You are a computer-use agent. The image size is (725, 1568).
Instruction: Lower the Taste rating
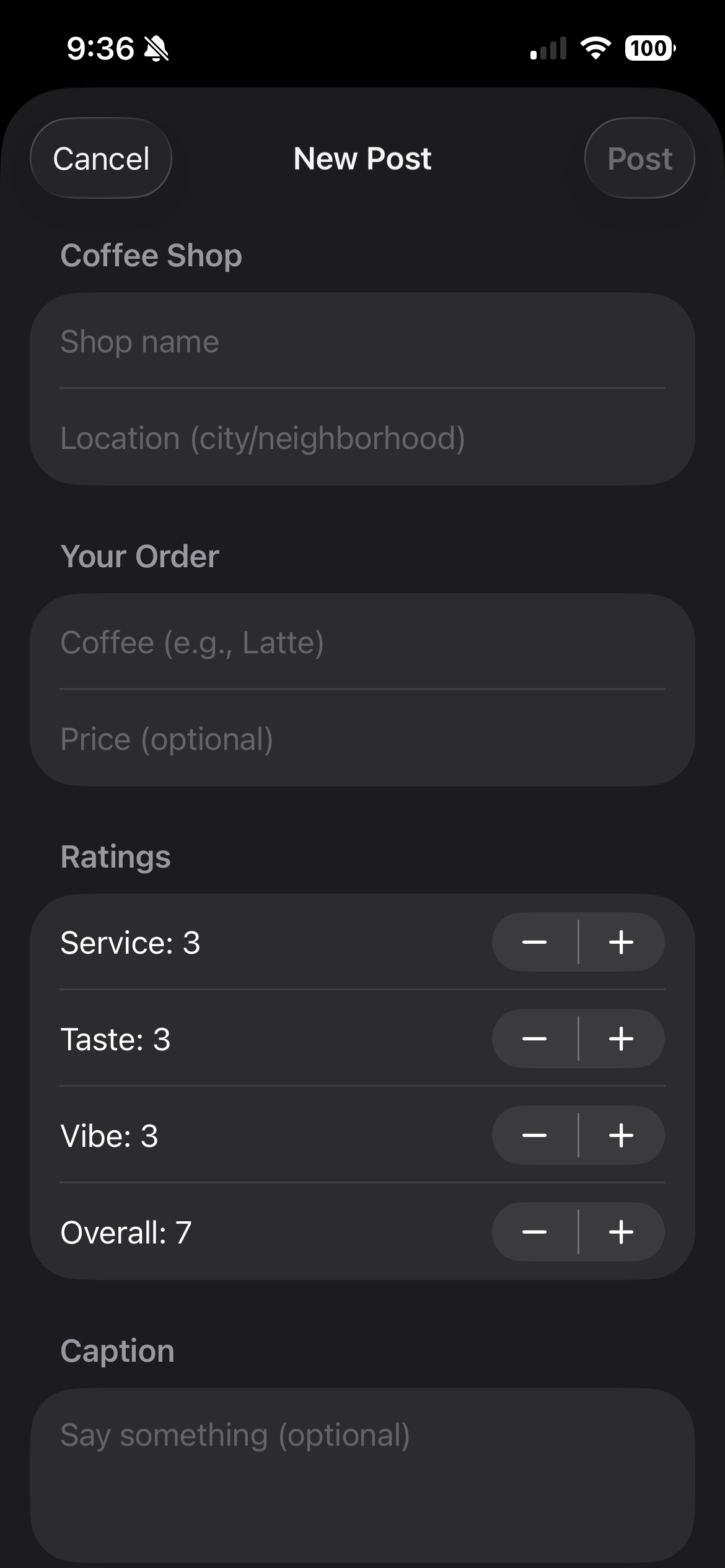point(535,1039)
